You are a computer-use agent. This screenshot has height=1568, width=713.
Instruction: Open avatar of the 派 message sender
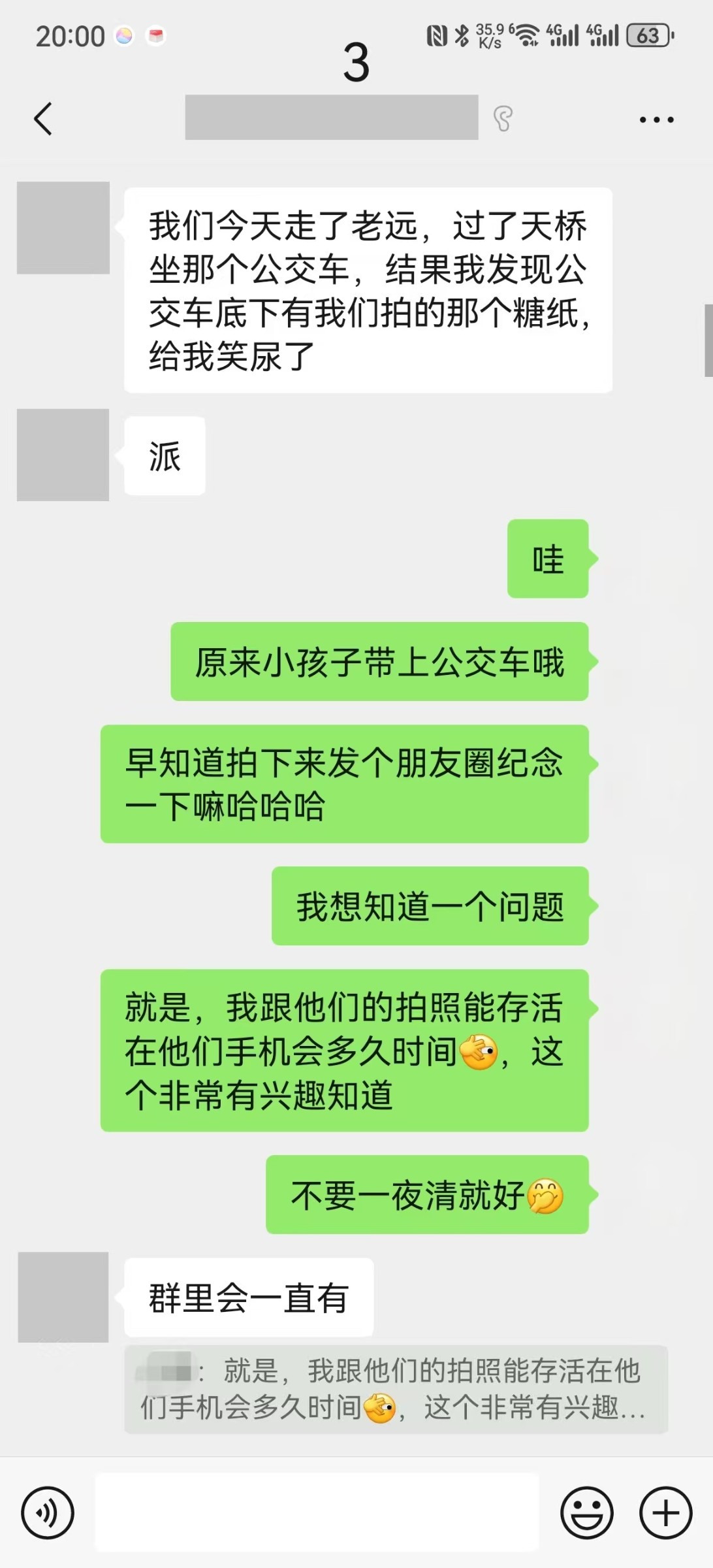[63, 455]
